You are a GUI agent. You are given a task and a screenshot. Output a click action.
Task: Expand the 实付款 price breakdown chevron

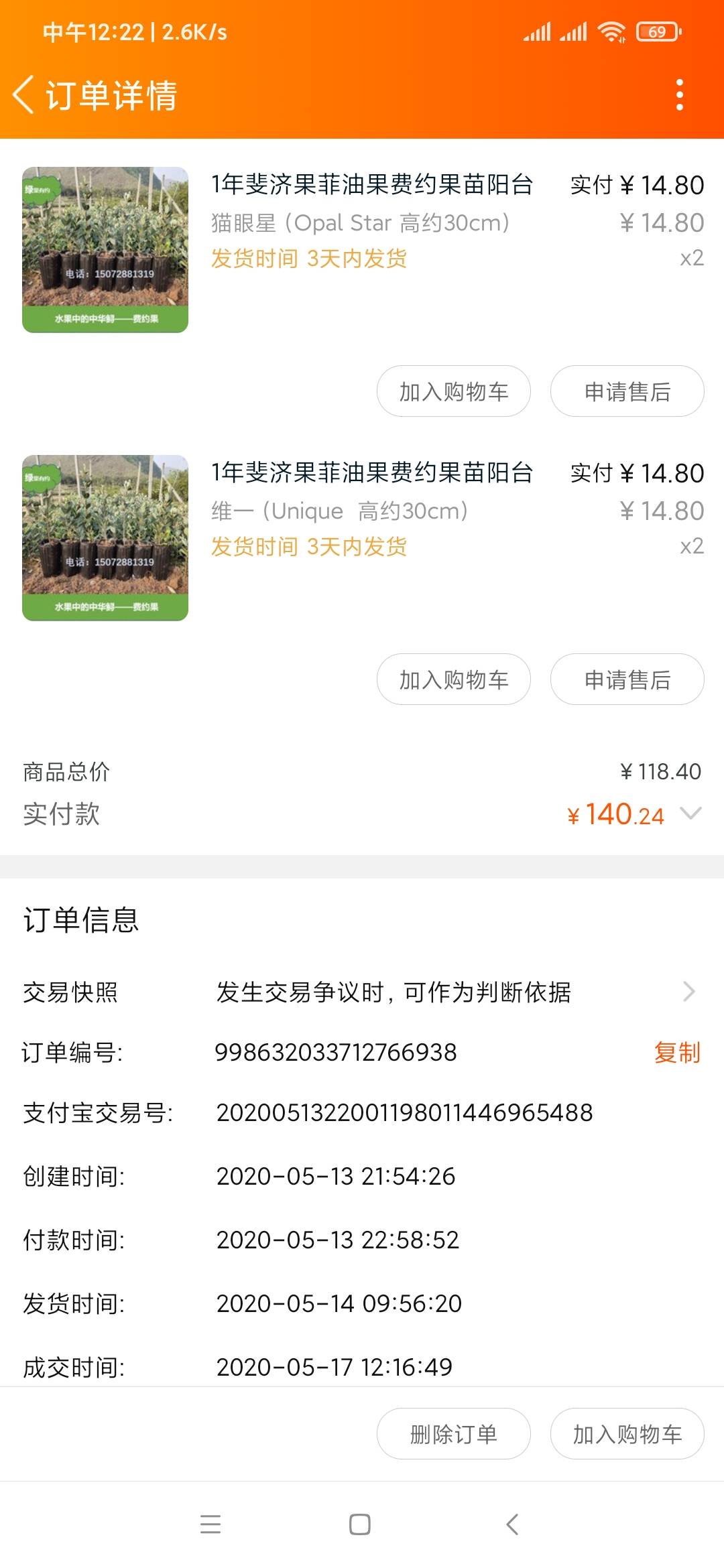click(x=690, y=813)
